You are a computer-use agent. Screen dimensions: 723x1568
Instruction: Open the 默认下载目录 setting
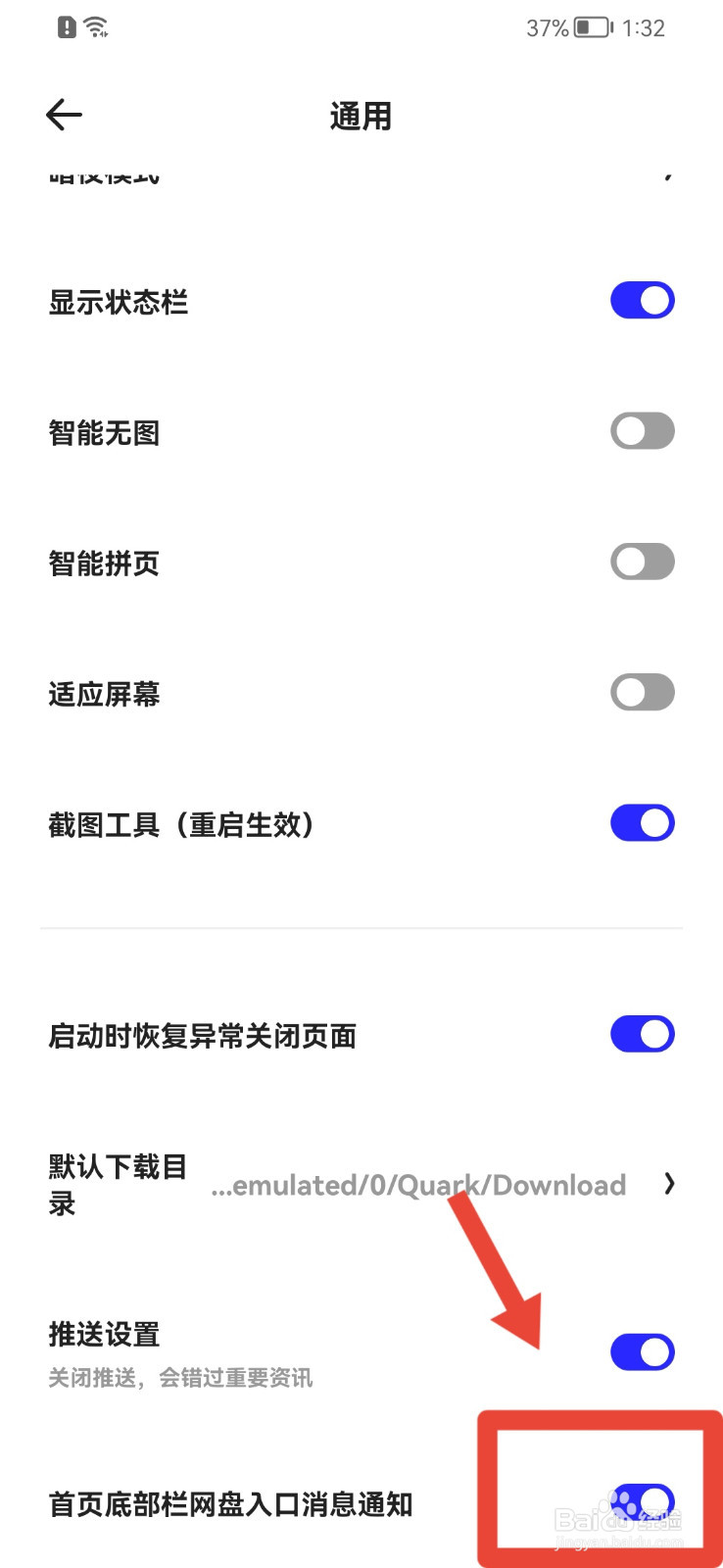(x=361, y=1185)
